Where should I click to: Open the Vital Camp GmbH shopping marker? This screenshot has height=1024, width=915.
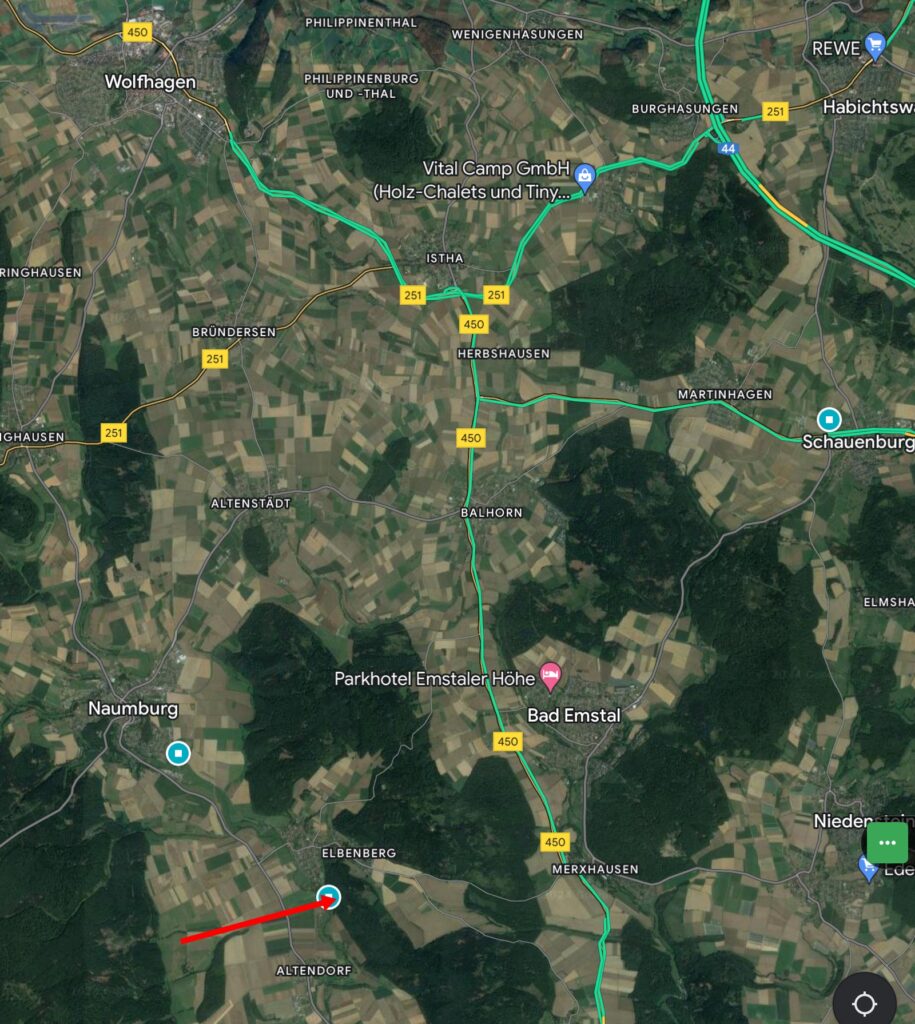(x=585, y=177)
